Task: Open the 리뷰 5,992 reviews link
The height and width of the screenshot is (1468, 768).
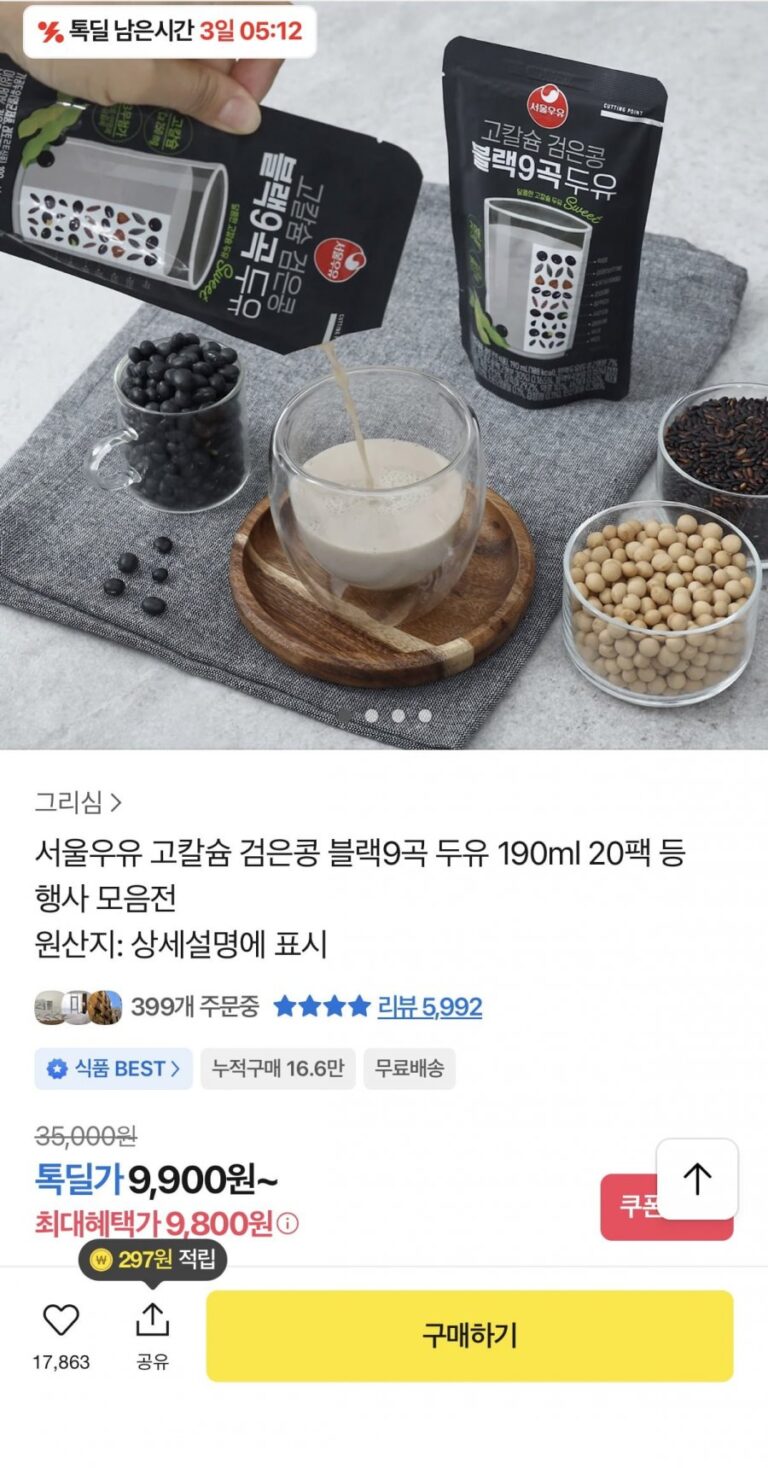Action: tap(429, 1006)
